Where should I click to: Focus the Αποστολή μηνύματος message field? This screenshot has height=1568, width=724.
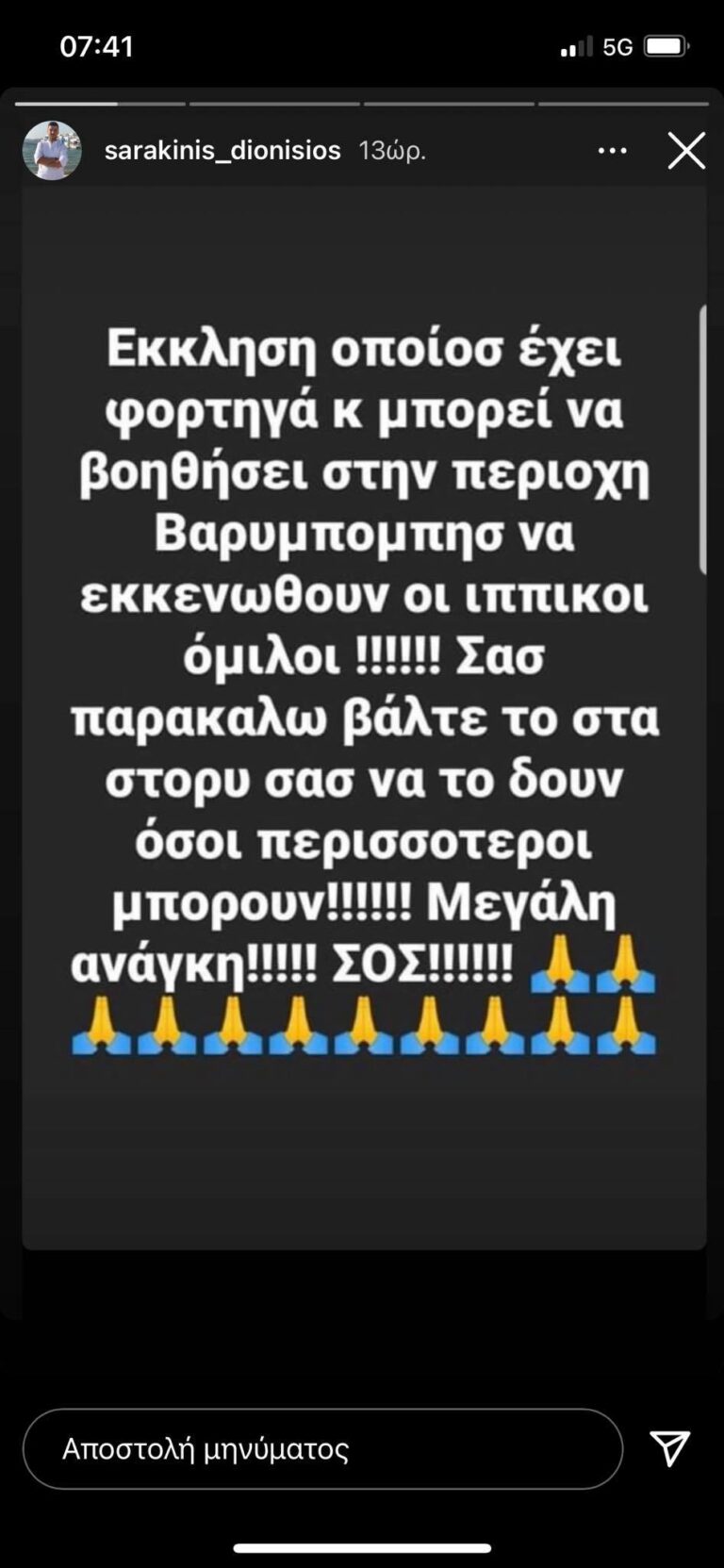click(x=322, y=1449)
